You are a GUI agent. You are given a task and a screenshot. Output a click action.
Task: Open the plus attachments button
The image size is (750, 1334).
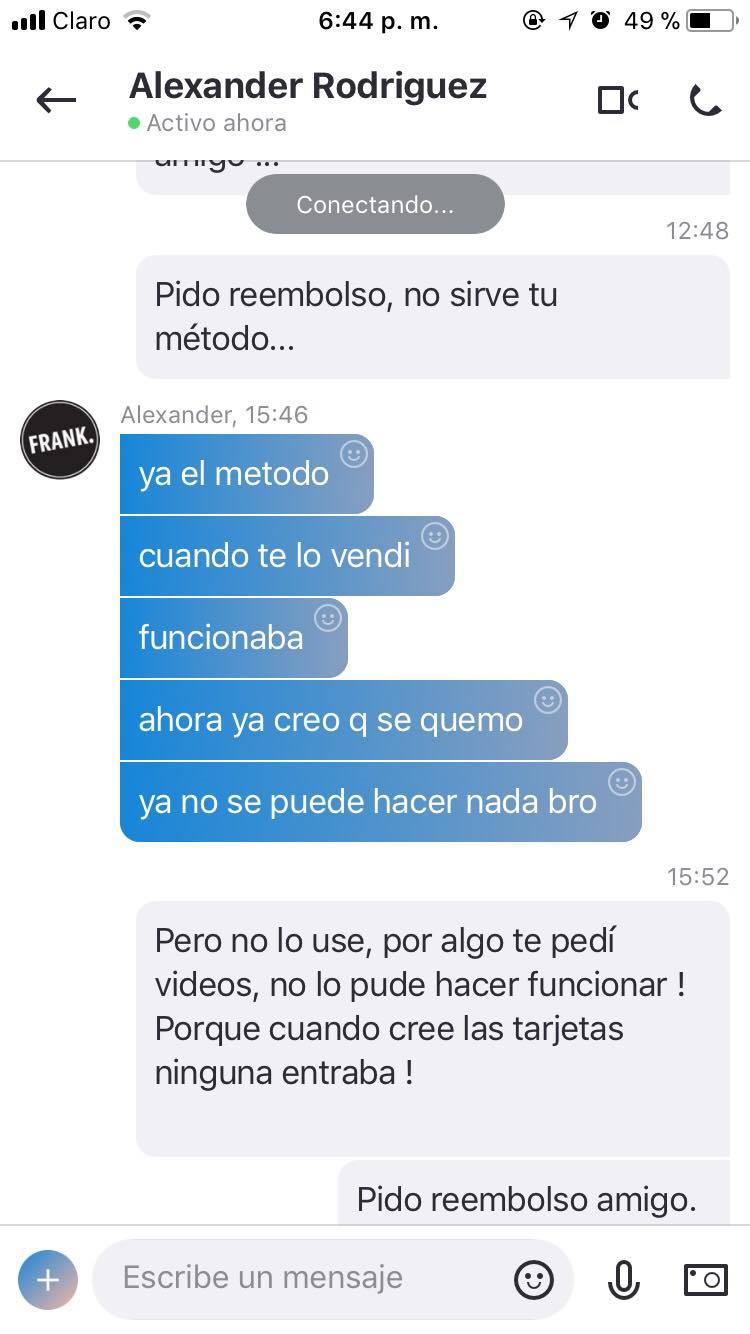tap(47, 1279)
